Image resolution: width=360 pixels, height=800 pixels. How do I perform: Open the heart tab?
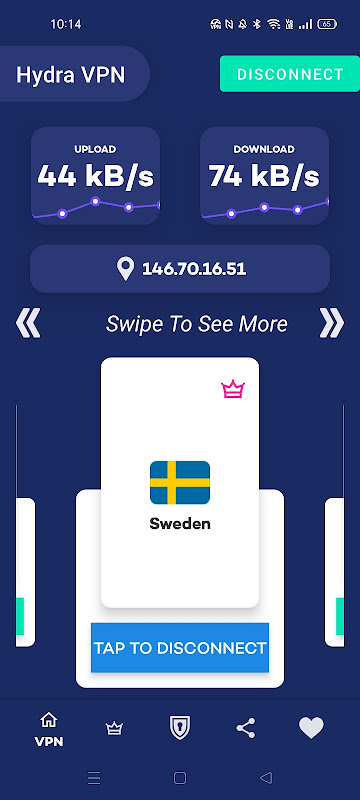coord(311,728)
